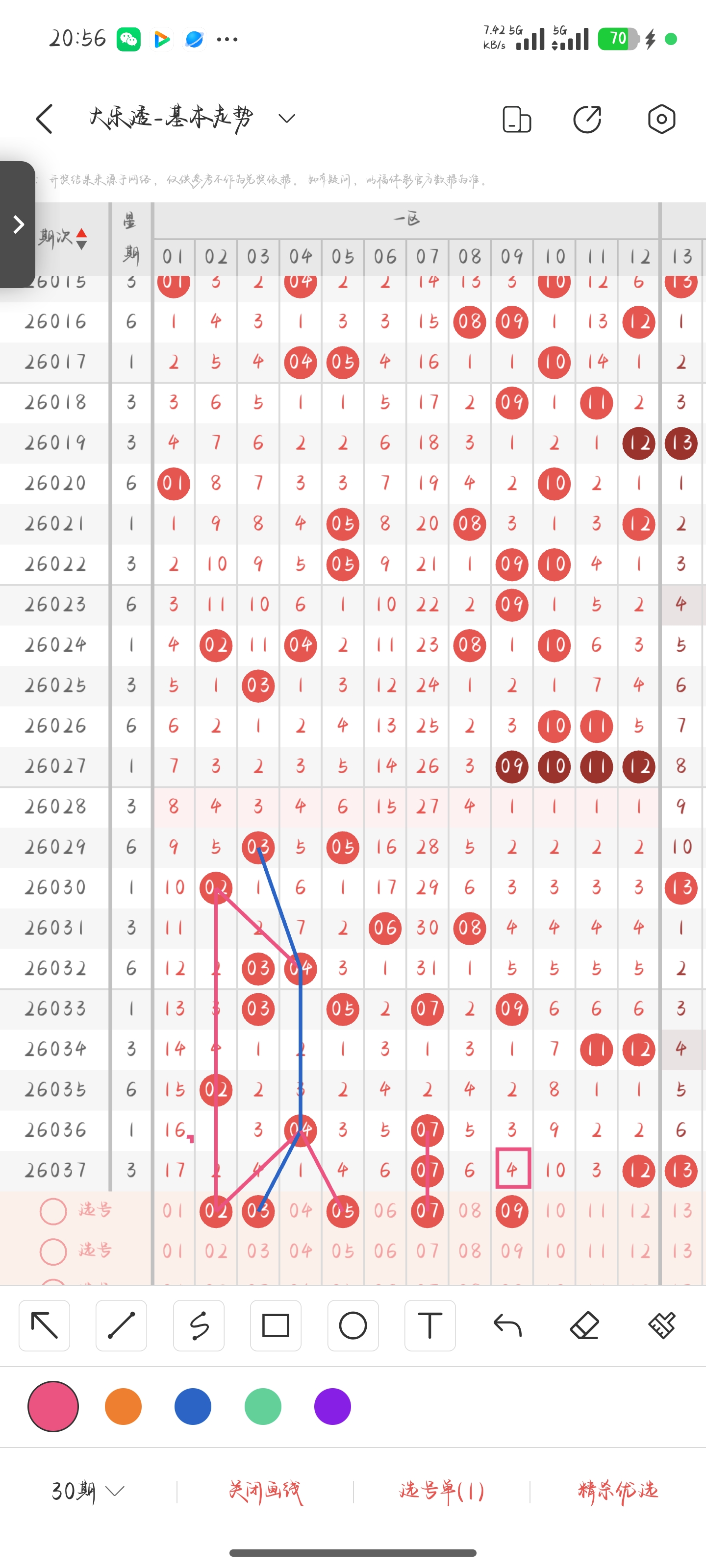This screenshot has width=706, height=1568.
Task: Toggle screen orientation icon
Action: (517, 119)
